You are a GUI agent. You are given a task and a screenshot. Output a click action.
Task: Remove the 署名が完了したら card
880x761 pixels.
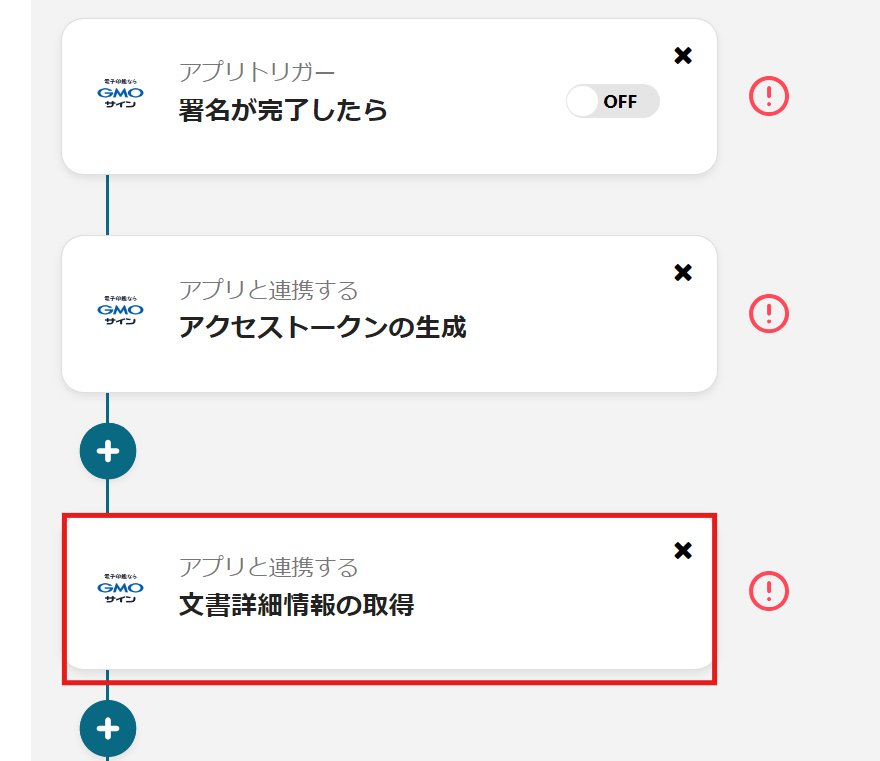(x=683, y=56)
